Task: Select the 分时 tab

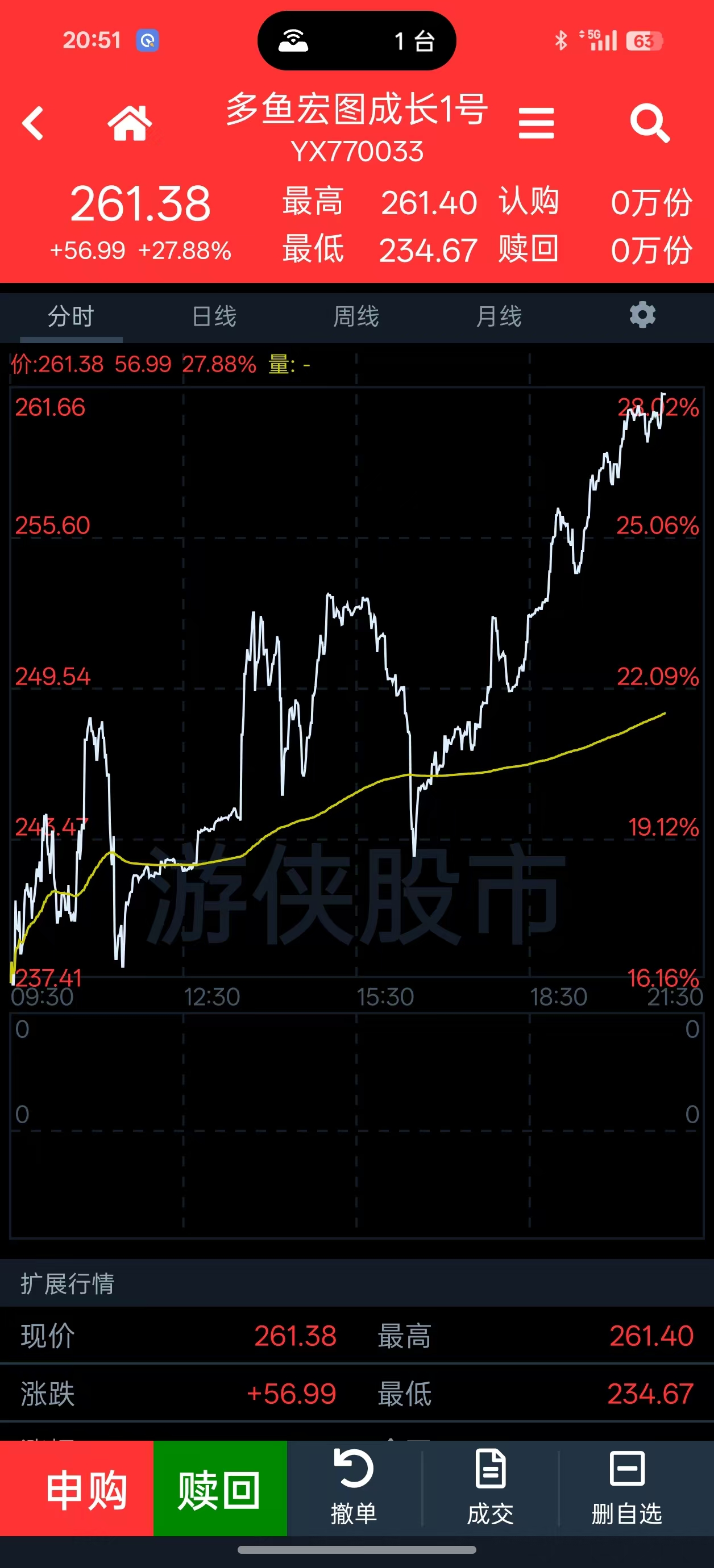Action: (x=71, y=316)
